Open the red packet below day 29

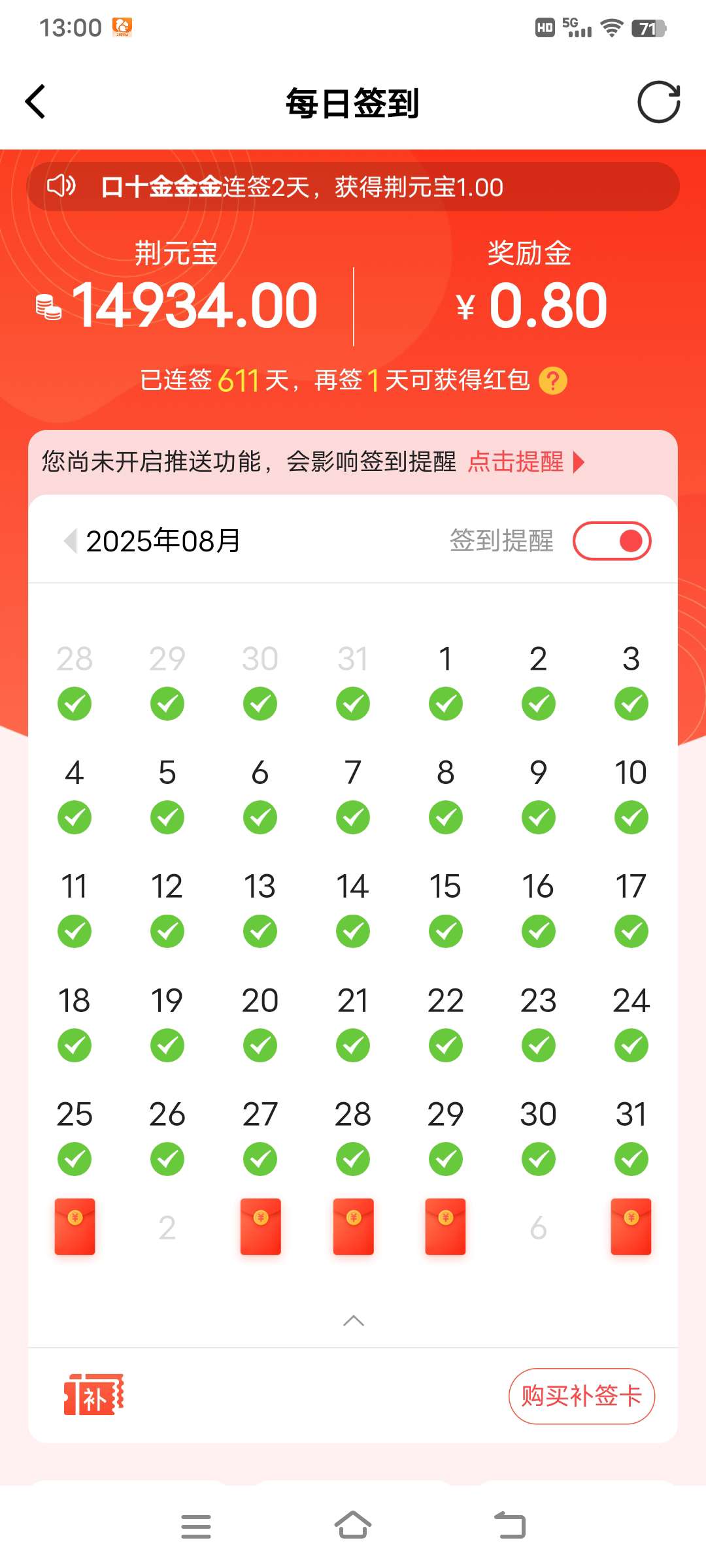click(x=445, y=1226)
